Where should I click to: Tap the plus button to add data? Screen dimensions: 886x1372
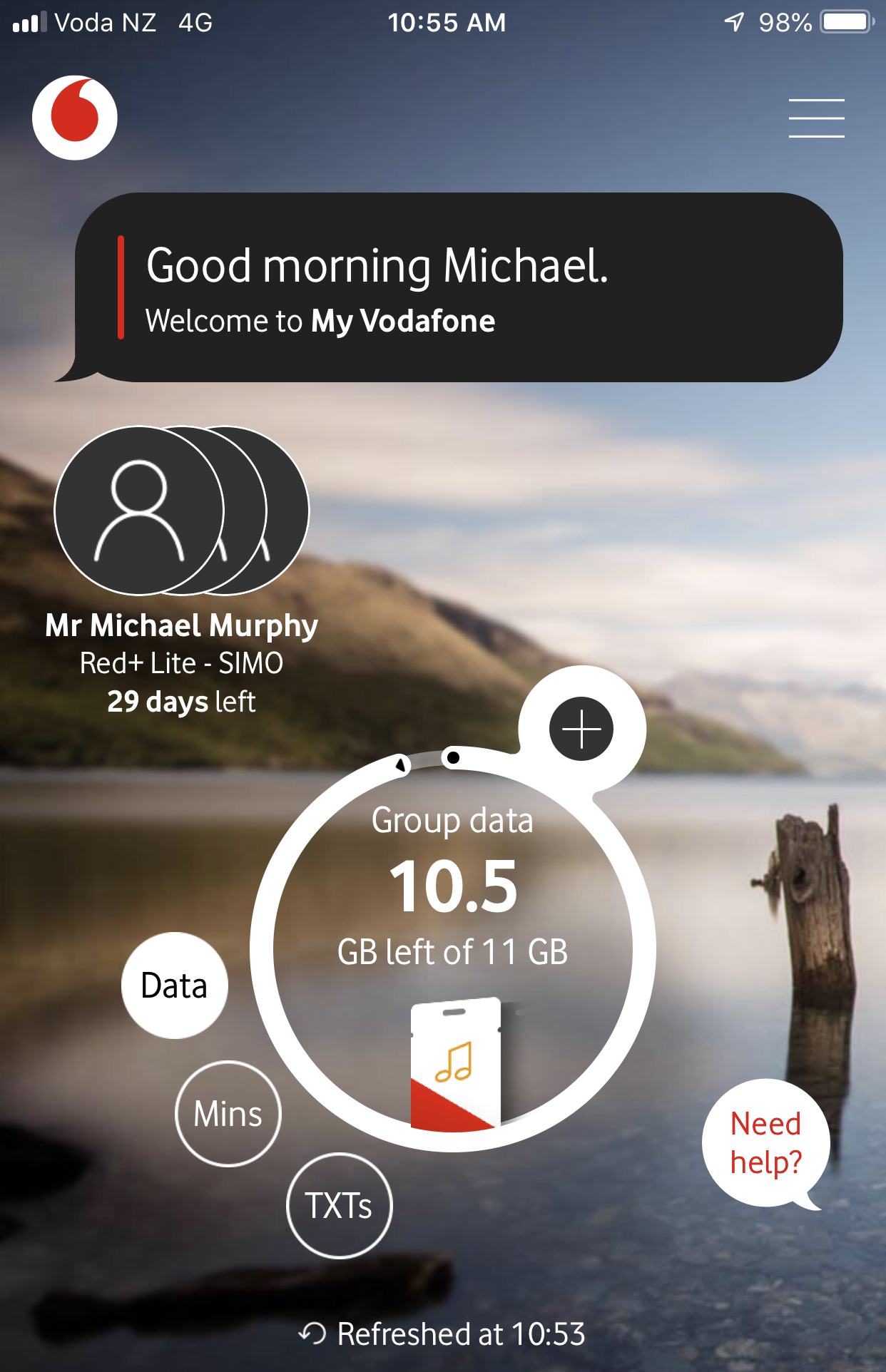coord(581,729)
